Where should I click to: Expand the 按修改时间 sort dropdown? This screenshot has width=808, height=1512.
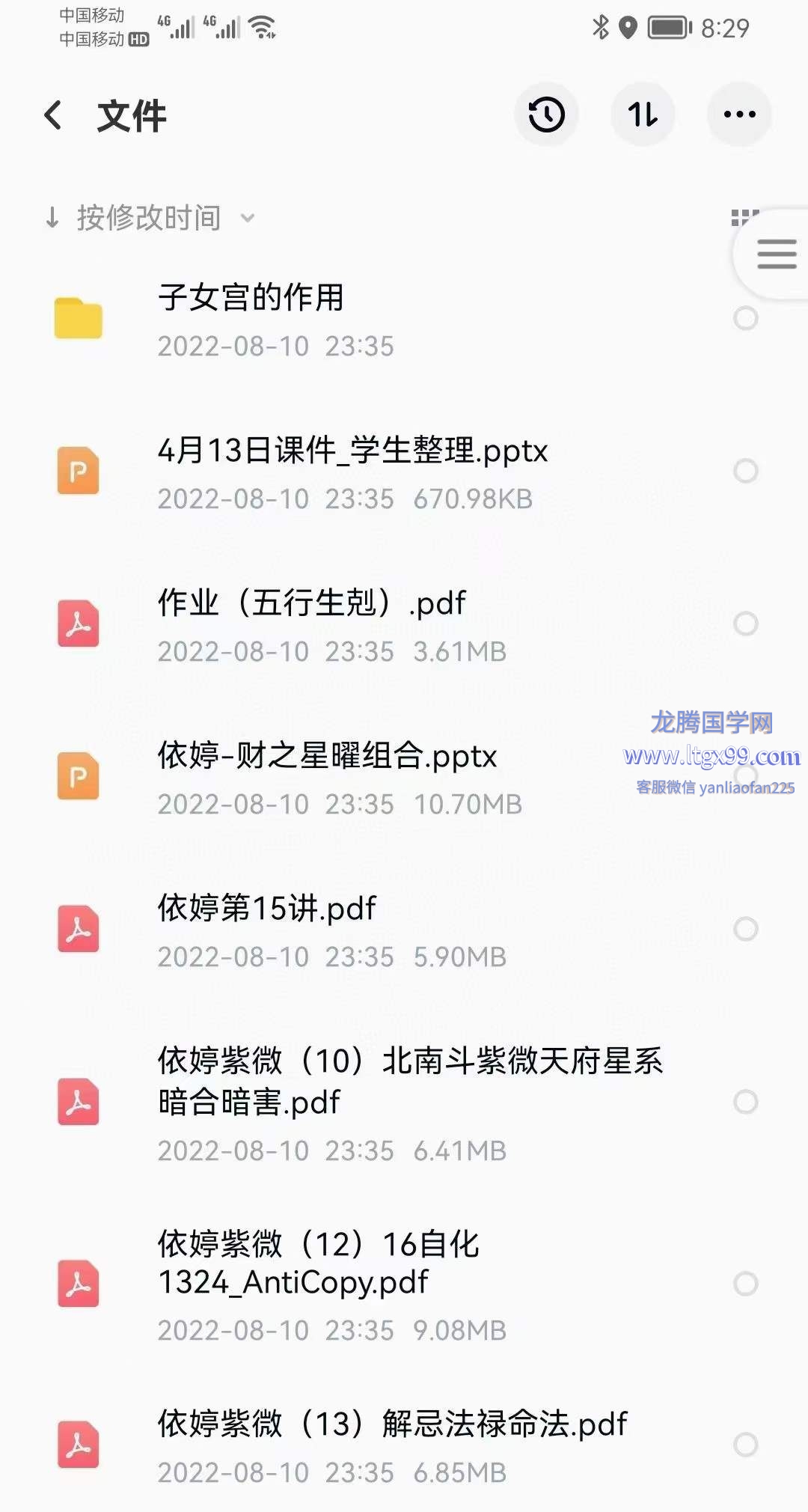click(150, 218)
